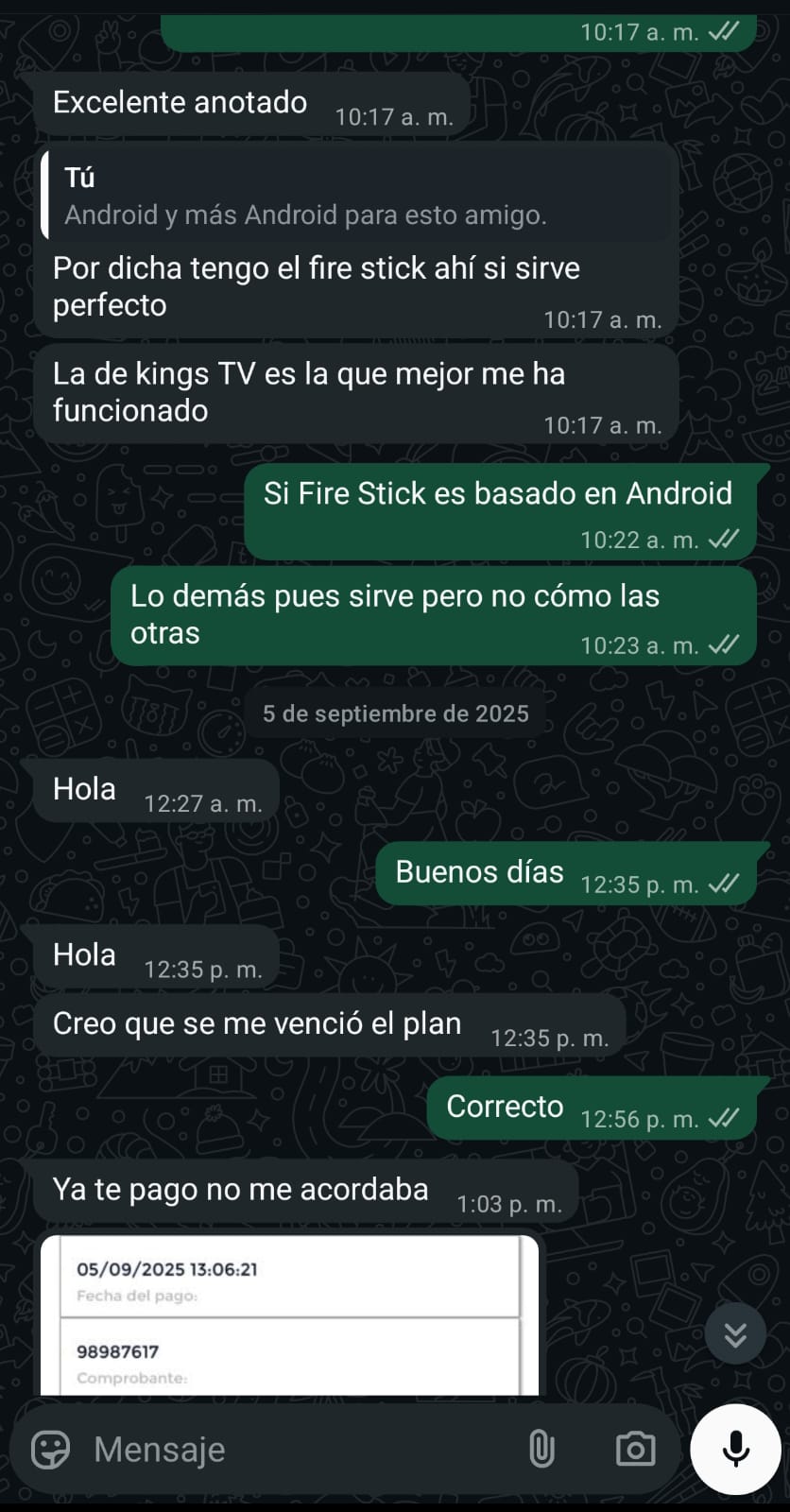
Task: Record a voice message with the microphone
Action: pos(735,1449)
